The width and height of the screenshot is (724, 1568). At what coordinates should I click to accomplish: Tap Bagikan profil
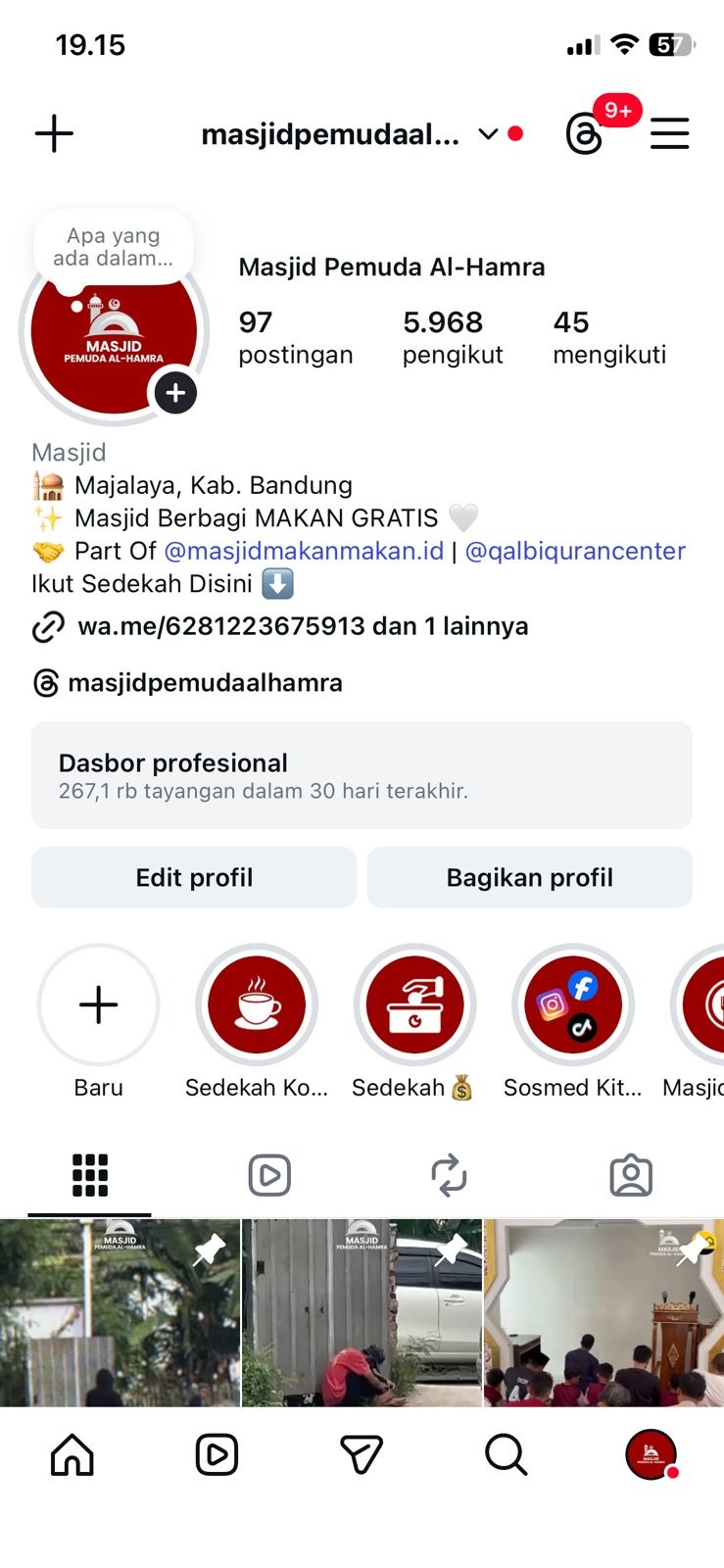[529, 877]
